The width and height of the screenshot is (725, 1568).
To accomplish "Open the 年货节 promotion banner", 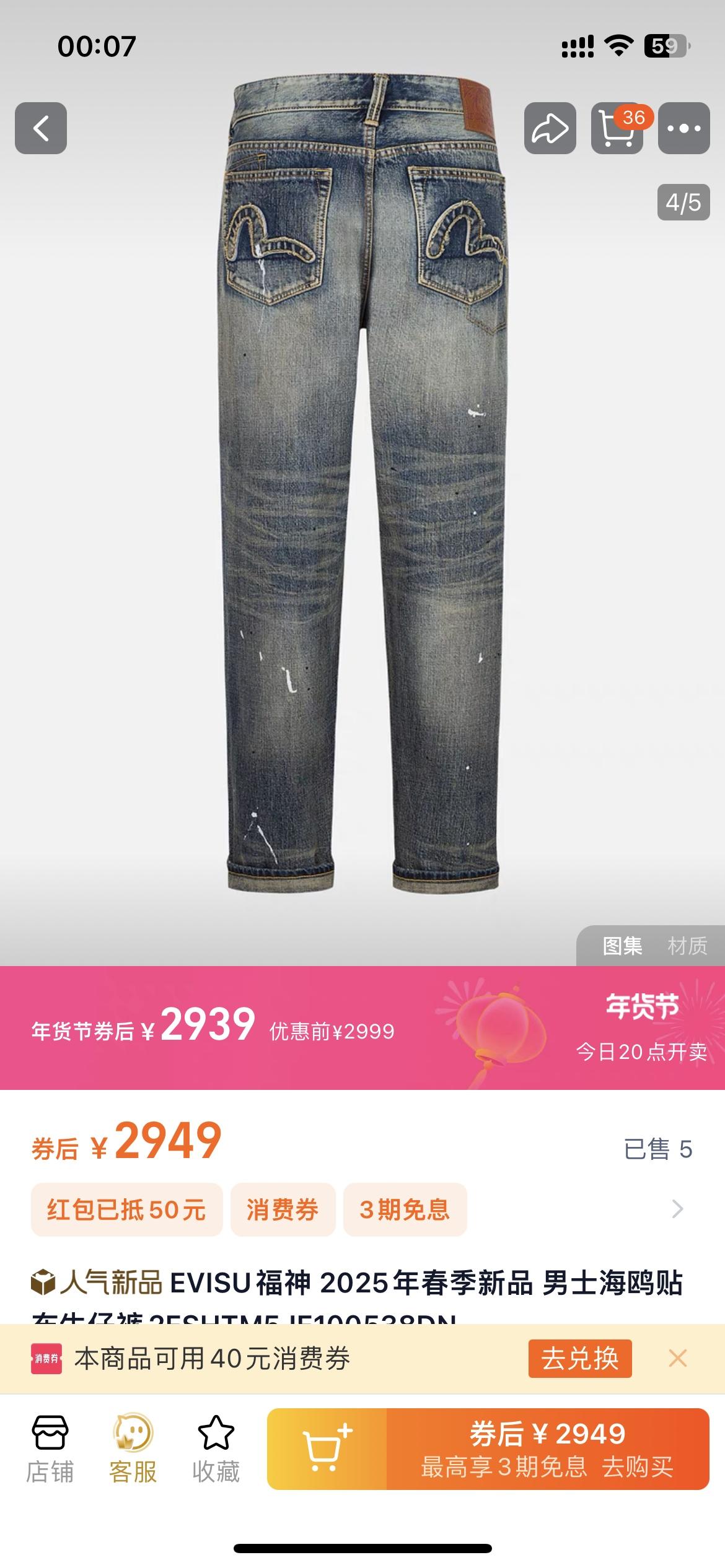I will point(362,1028).
